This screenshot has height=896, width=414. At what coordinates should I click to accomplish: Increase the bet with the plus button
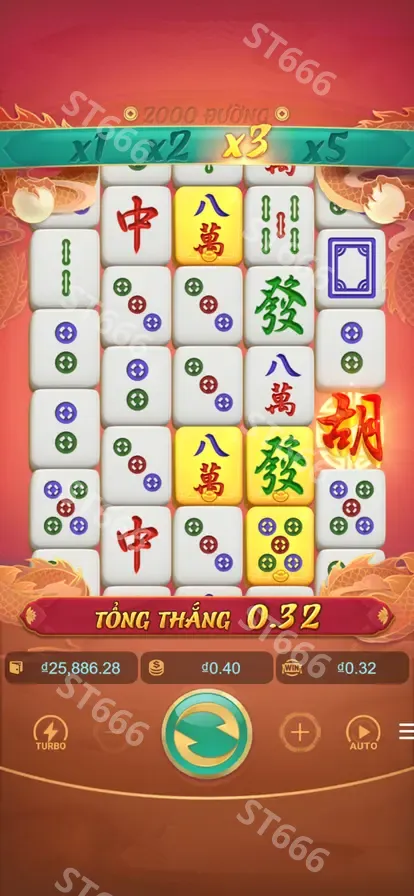click(x=300, y=732)
